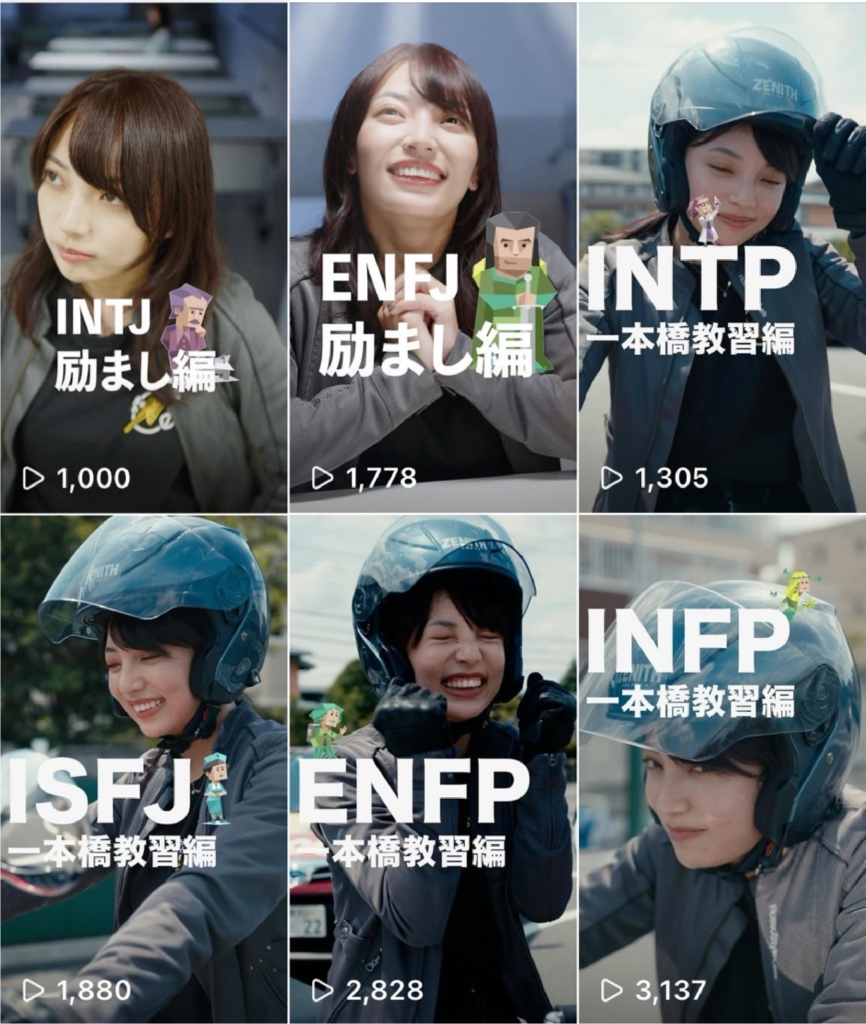Play the INFP 一本橋教習編 video
Image resolution: width=866 pixels, height=1024 pixels.
722,770
